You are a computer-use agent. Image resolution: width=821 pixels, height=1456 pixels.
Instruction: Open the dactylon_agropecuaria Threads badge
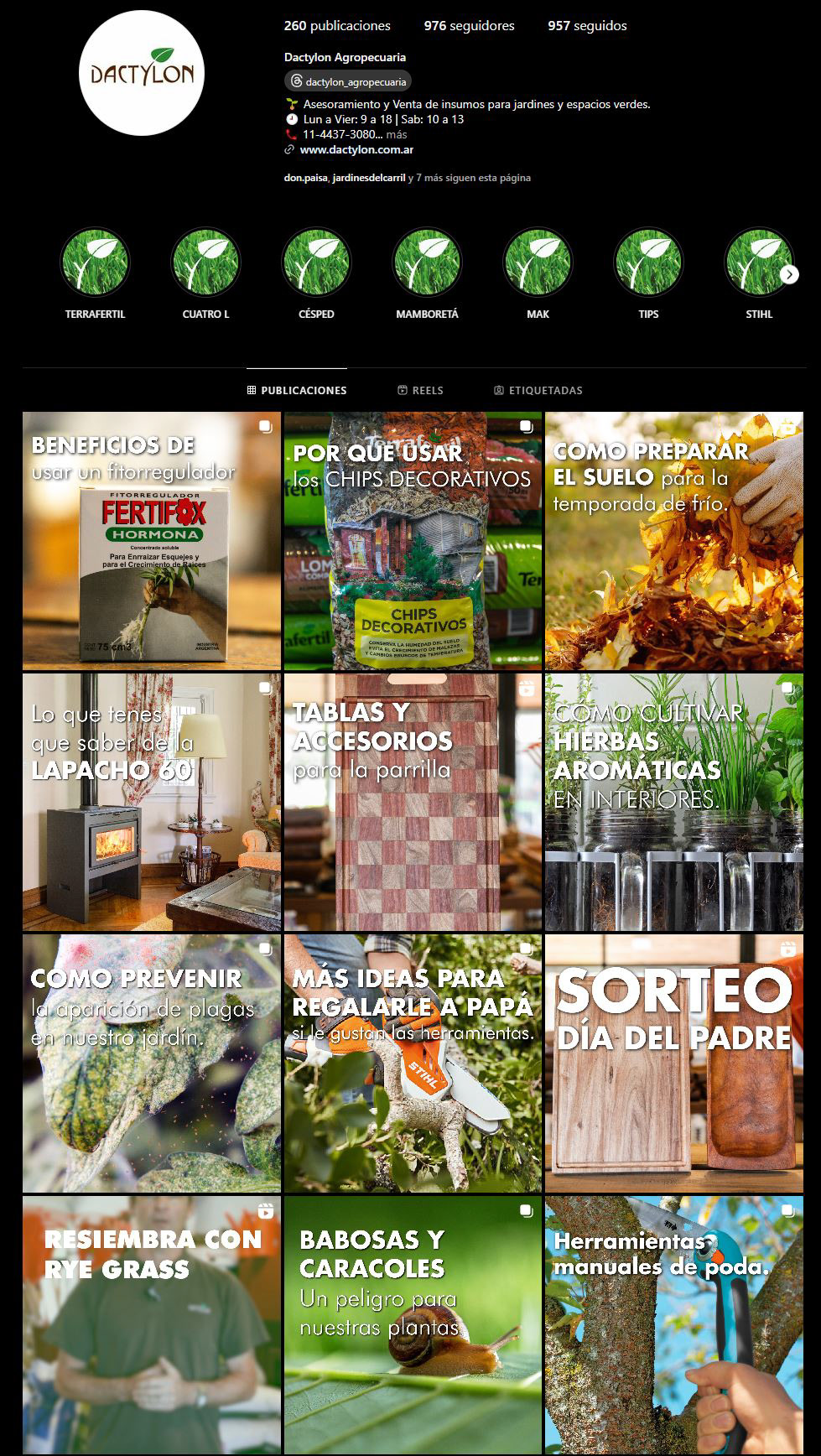click(x=348, y=81)
